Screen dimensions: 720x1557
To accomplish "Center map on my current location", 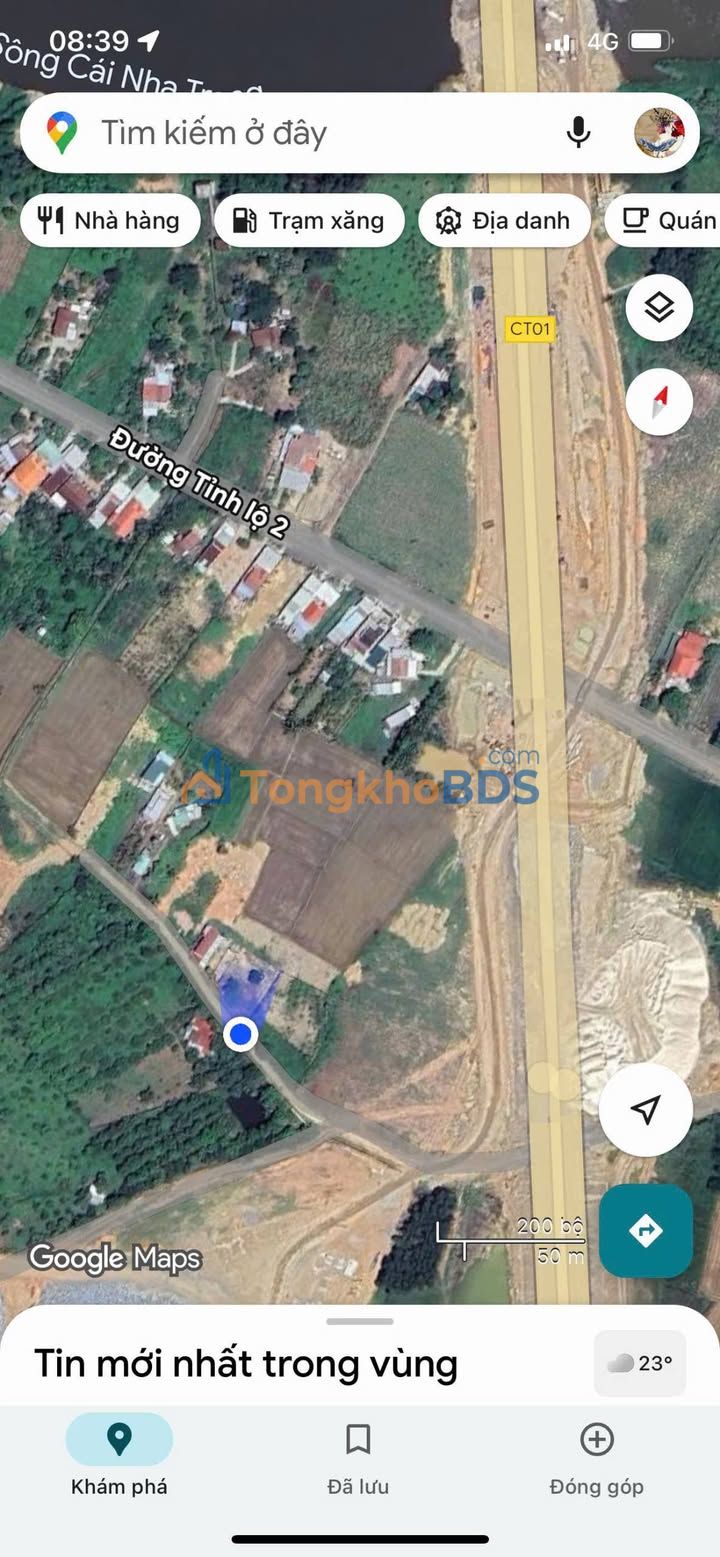I will pyautogui.click(x=646, y=1110).
